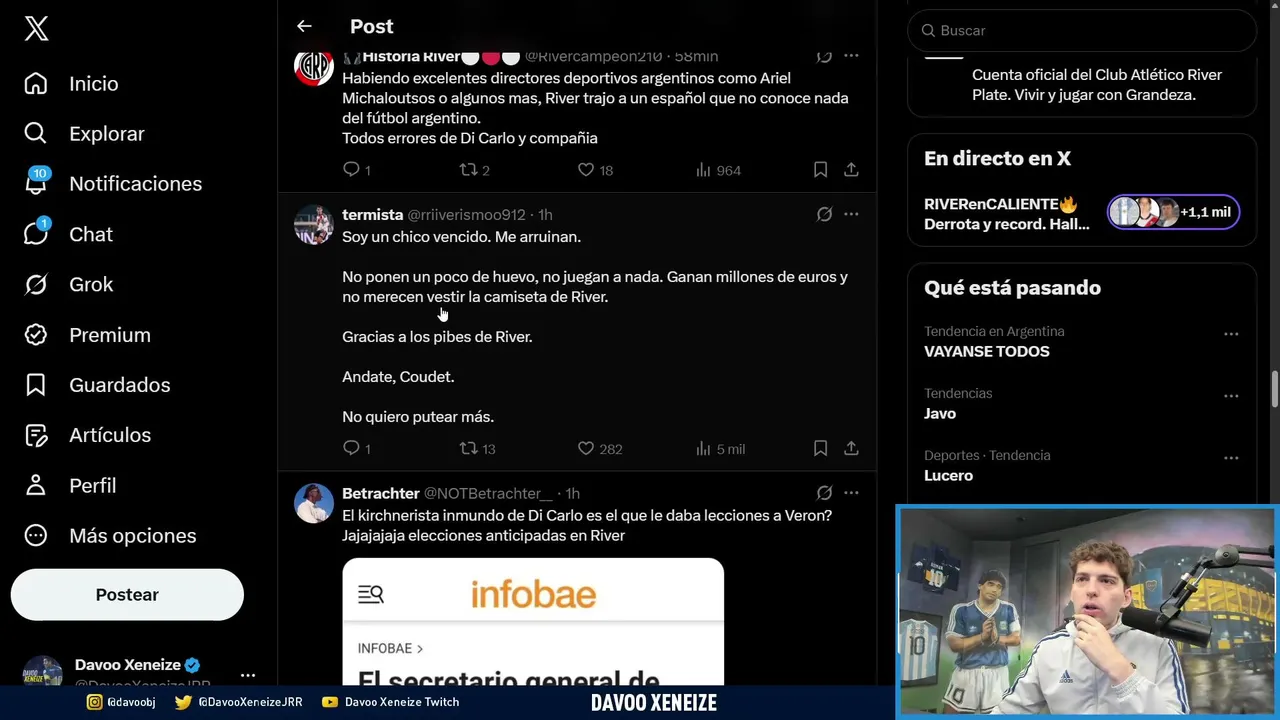Bookmark termista's post
1280x720 pixels.
(x=820, y=449)
